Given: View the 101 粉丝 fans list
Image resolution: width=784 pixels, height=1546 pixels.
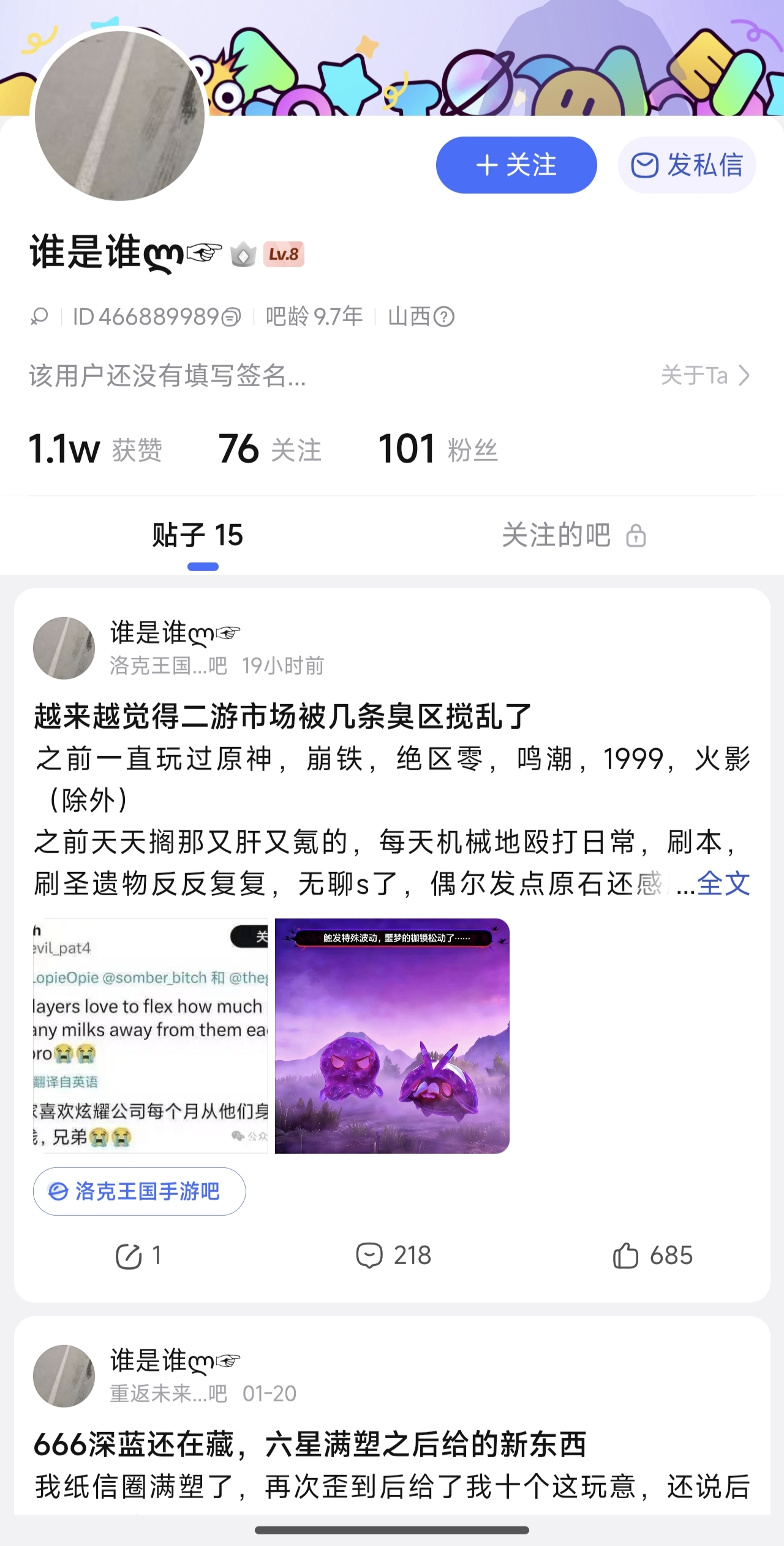Looking at the screenshot, I should [x=438, y=449].
